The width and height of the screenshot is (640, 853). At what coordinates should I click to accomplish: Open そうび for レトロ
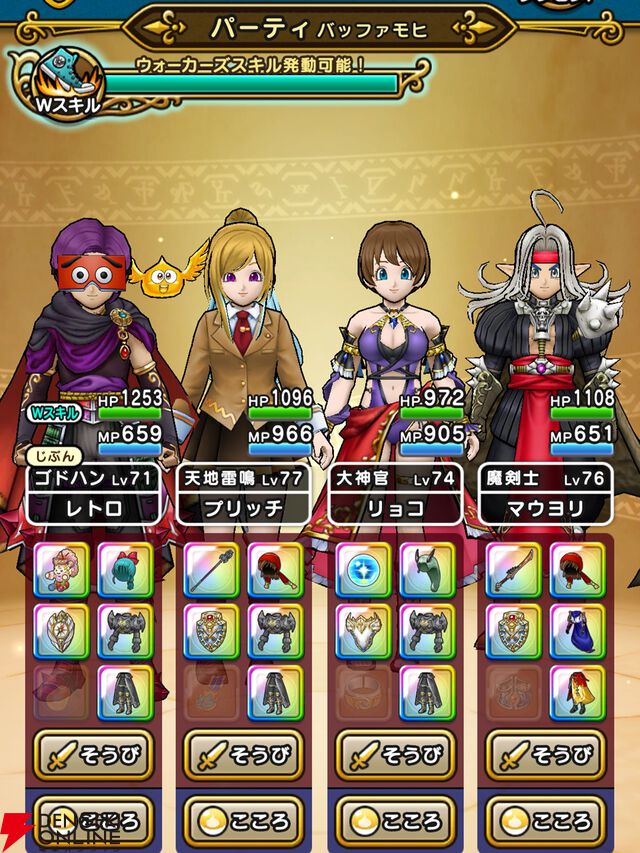point(94,756)
